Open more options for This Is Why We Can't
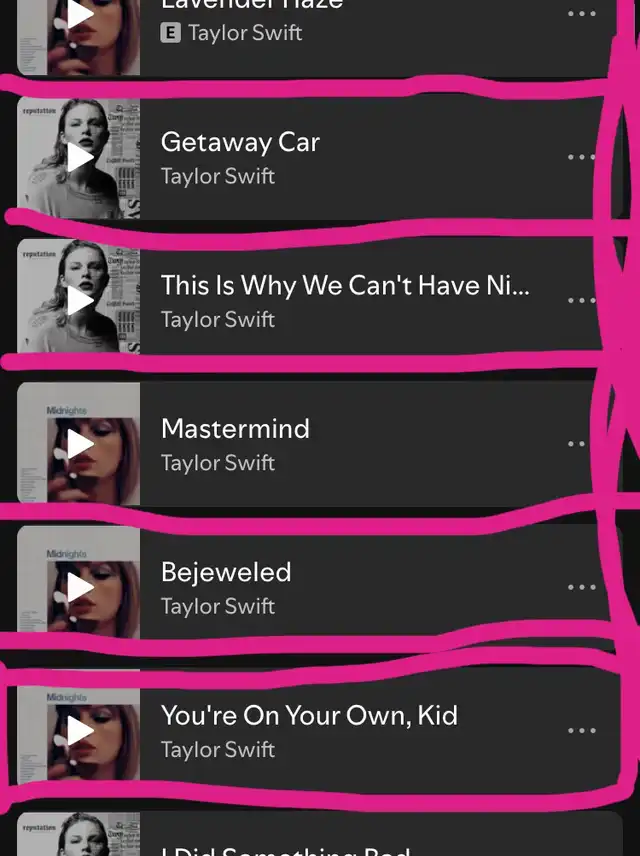 pos(581,301)
